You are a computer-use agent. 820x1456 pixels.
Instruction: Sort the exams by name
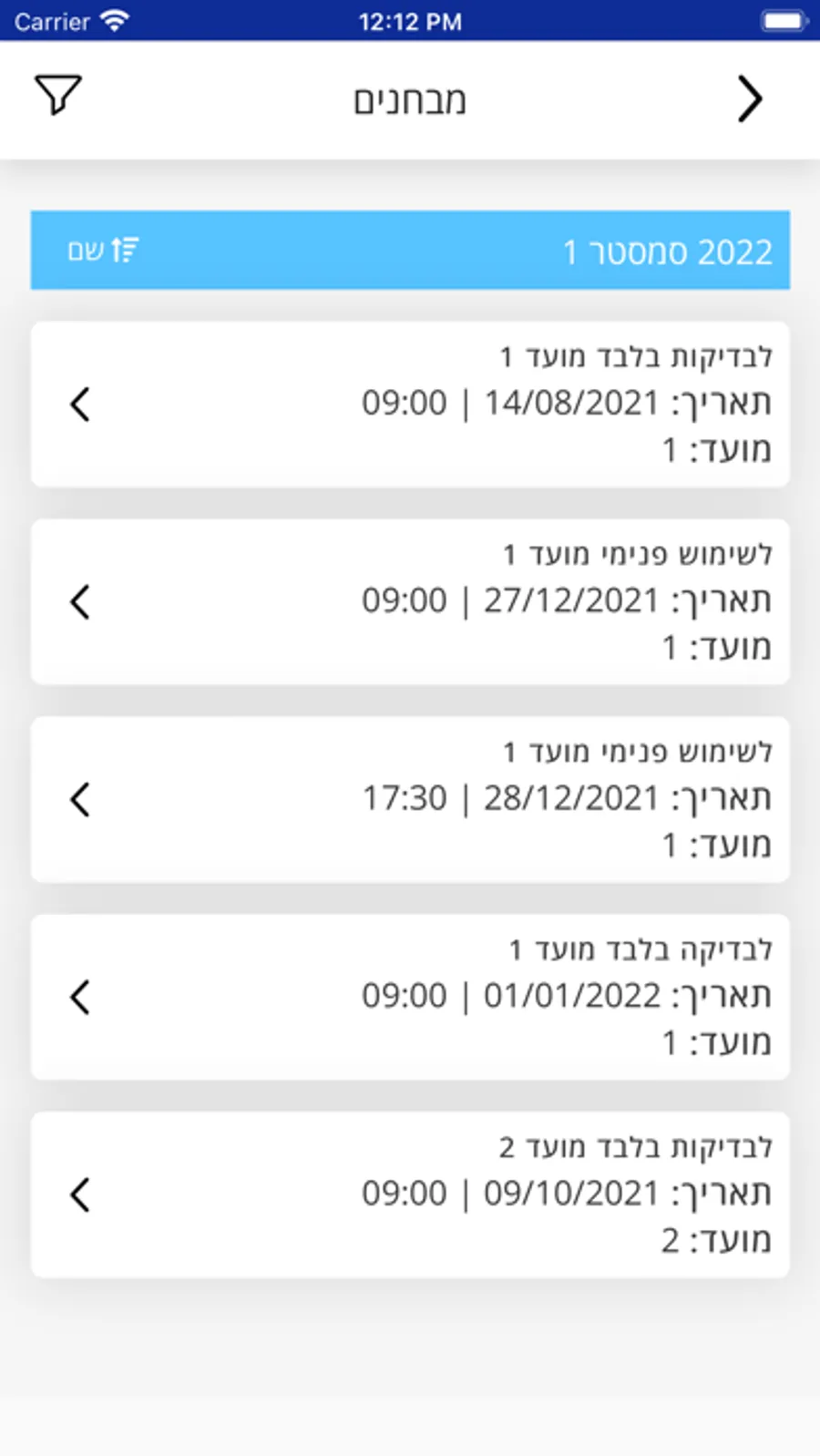[103, 250]
